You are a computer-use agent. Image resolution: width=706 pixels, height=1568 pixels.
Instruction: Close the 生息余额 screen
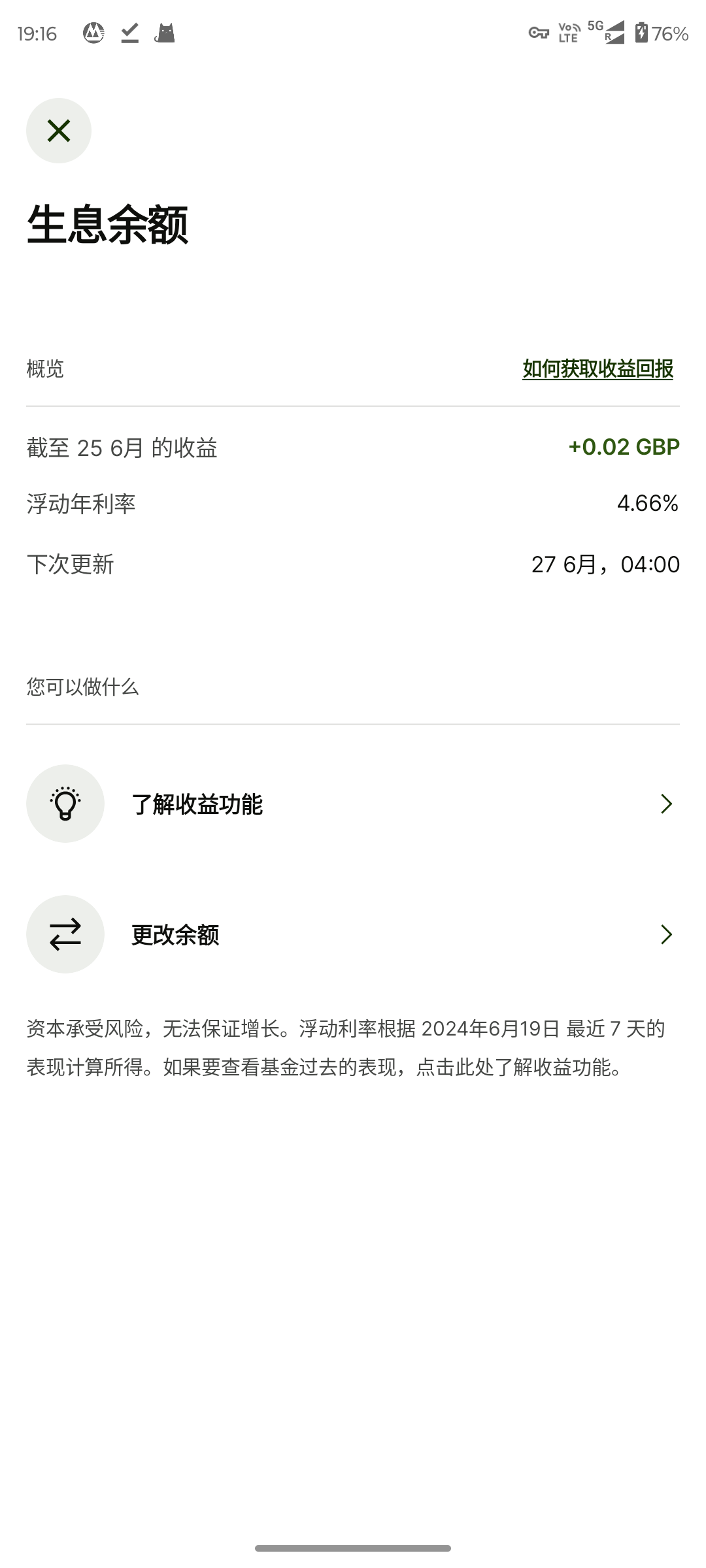[59, 131]
